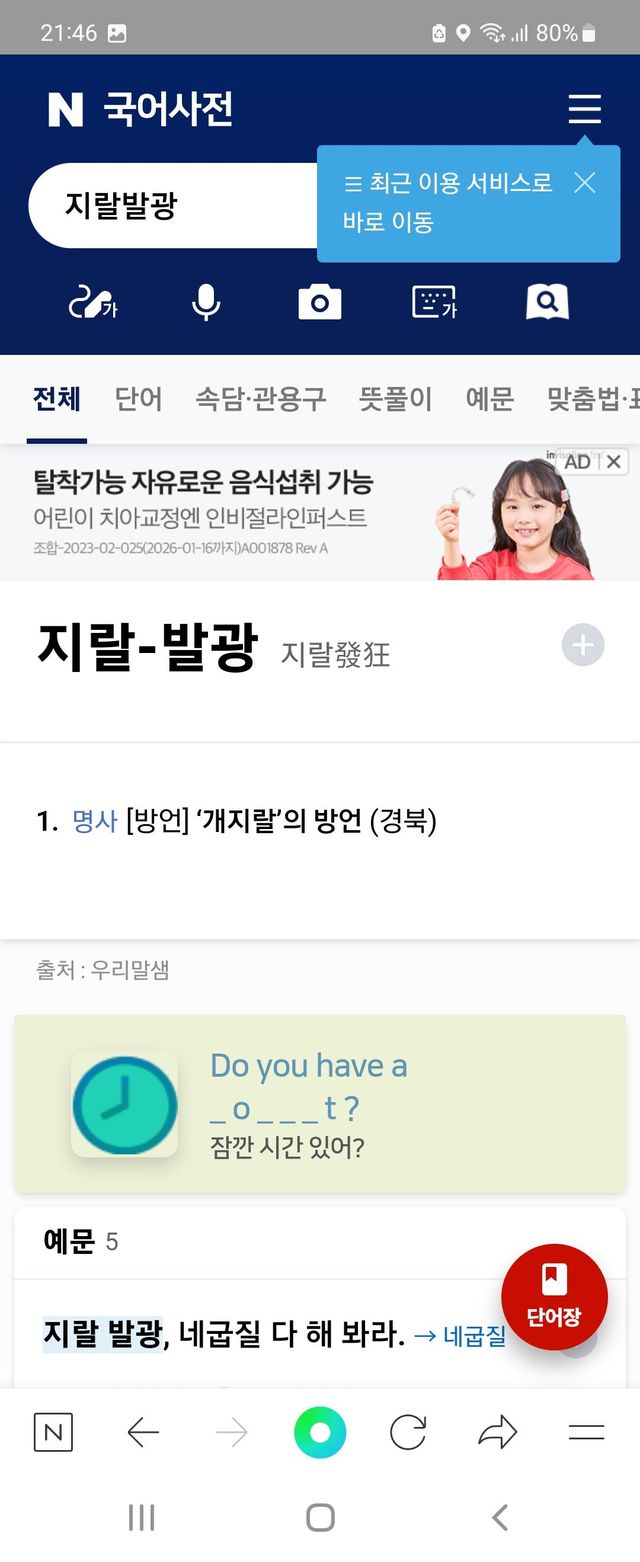This screenshot has width=640, height=1562.
Task: Close the orthodontics ad banner
Action: click(614, 462)
